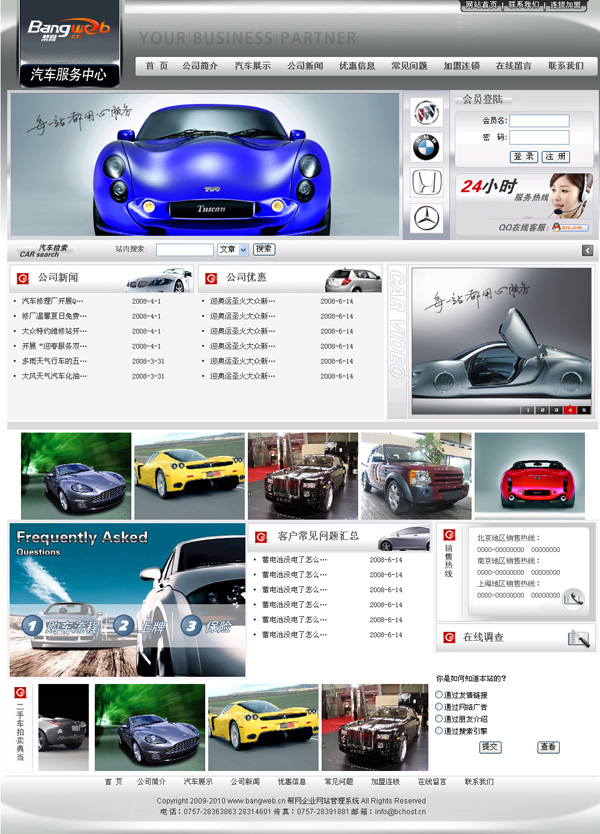Select the BMW brand logo
600x834 pixels.
pyautogui.click(x=427, y=147)
